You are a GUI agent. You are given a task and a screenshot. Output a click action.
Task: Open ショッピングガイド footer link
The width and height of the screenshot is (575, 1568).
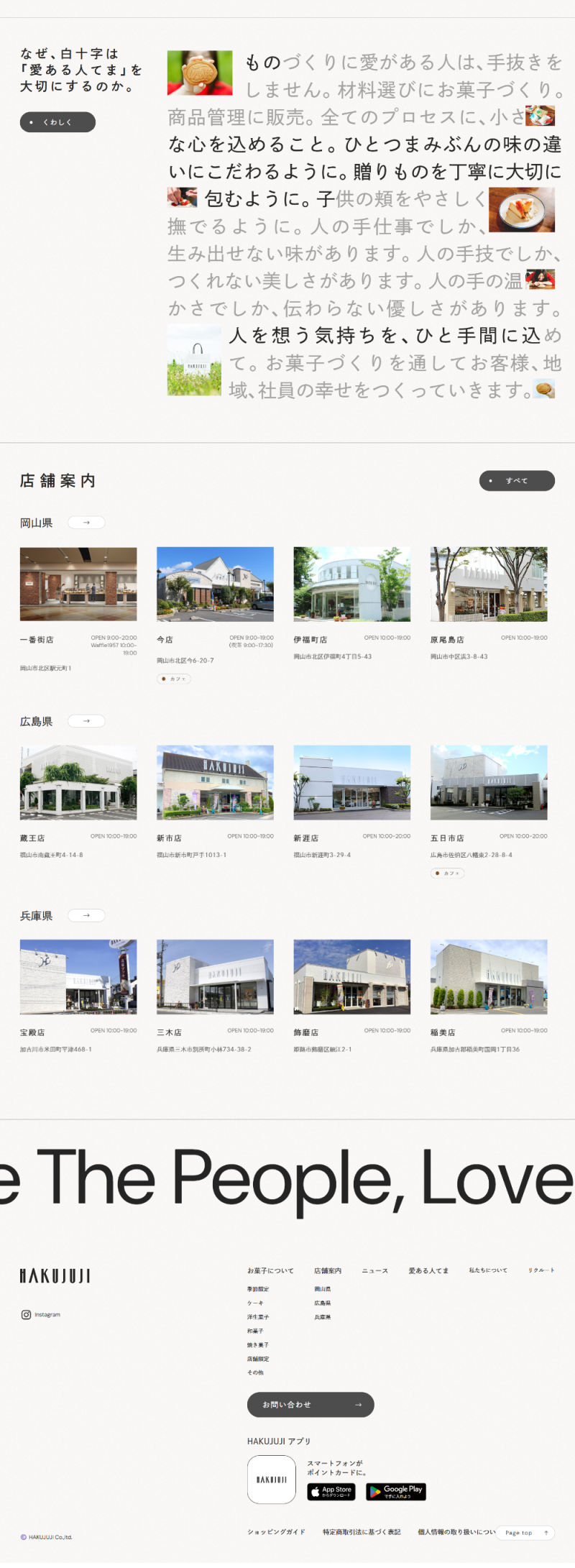point(276,1532)
